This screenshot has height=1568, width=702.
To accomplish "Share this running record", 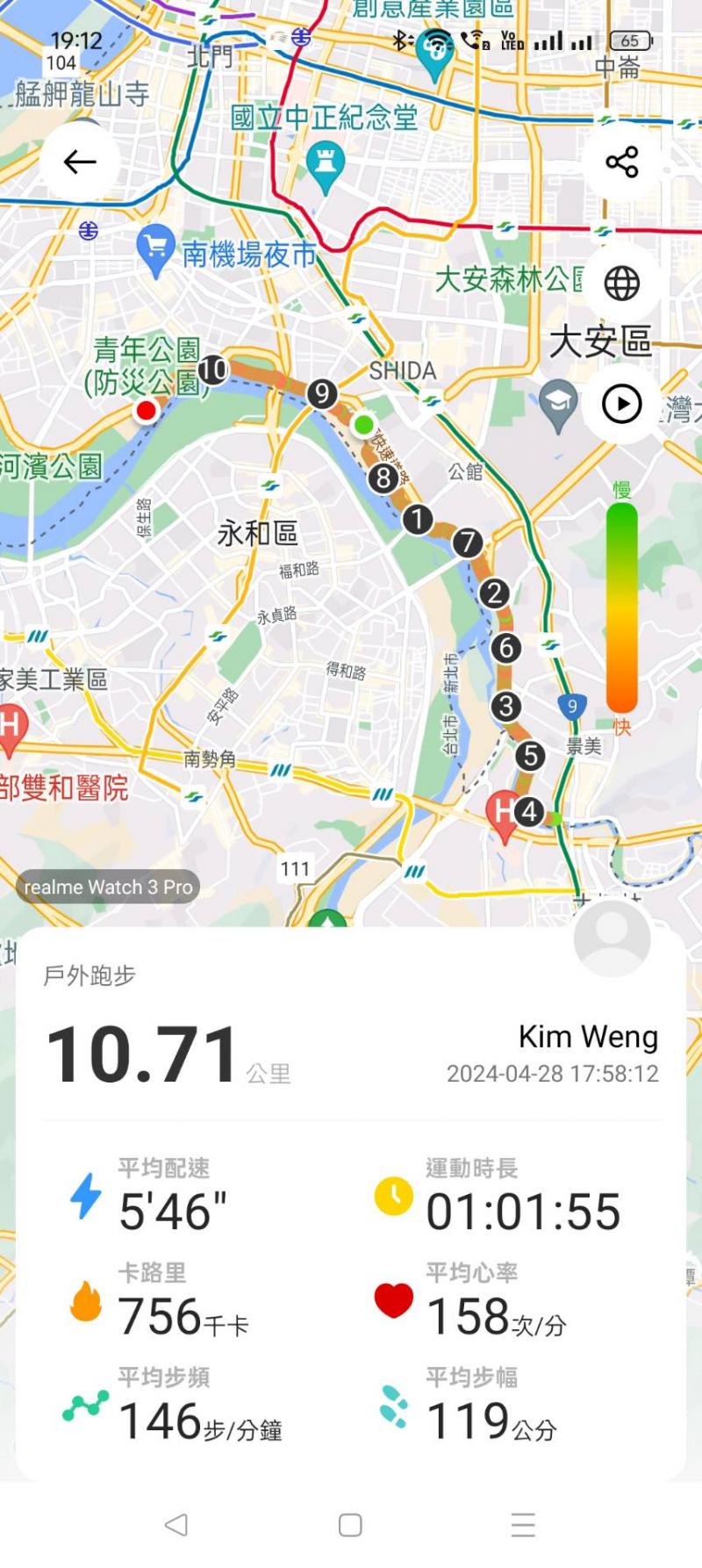I will tap(622, 162).
